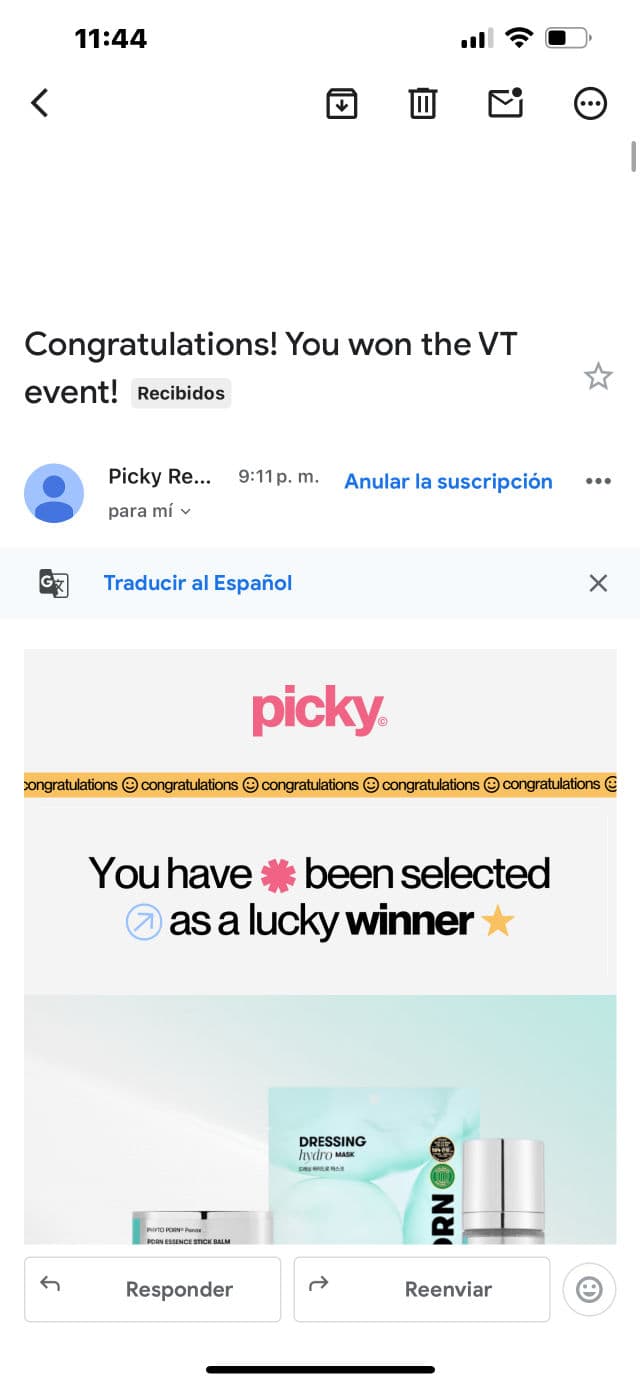This screenshot has width=640, height=1385.
Task: Mark this email as unread
Action: pyautogui.click(x=506, y=103)
